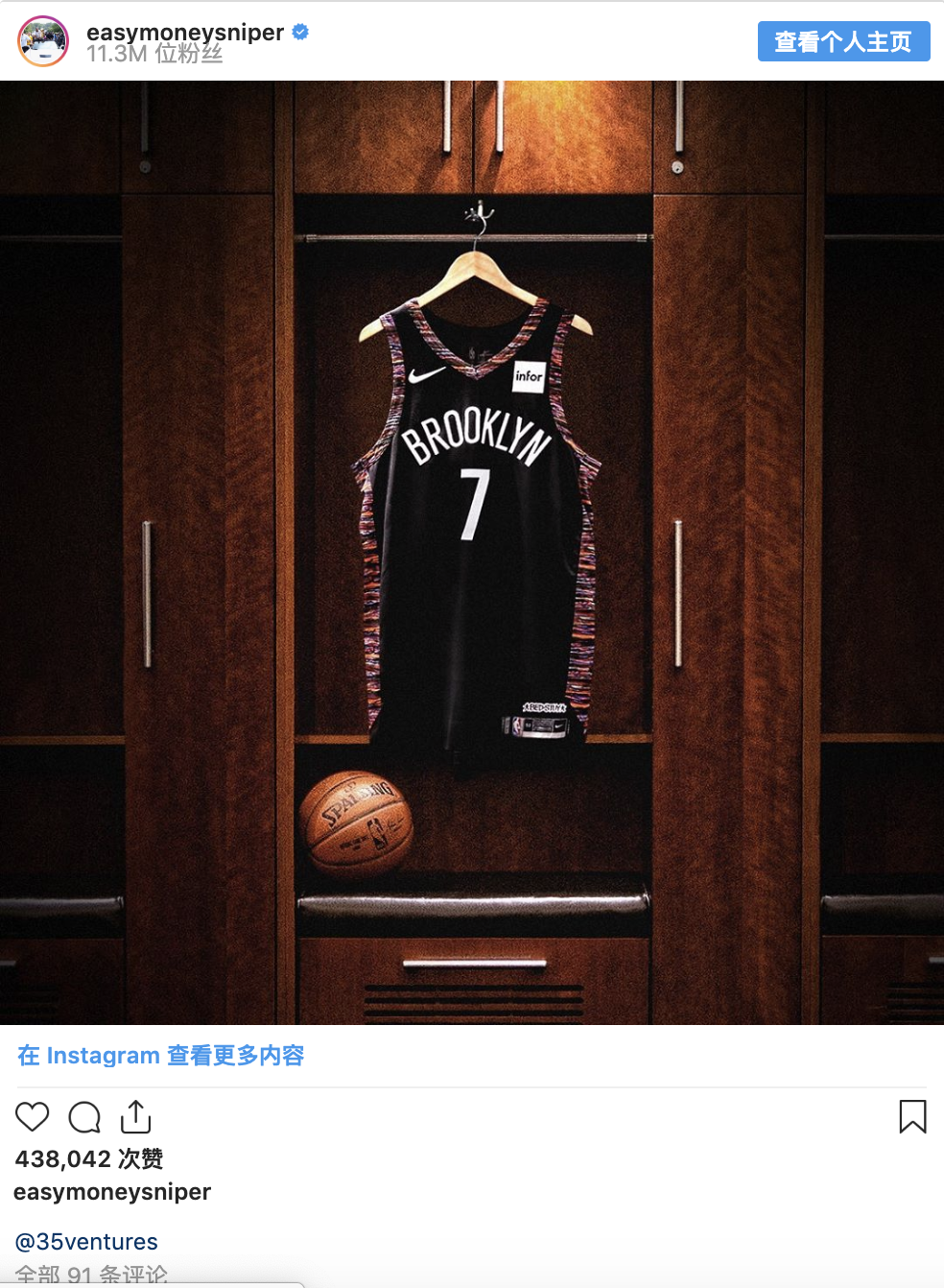The height and width of the screenshot is (1288, 944).
Task: Share this post with the share icon
Action: click(136, 1116)
